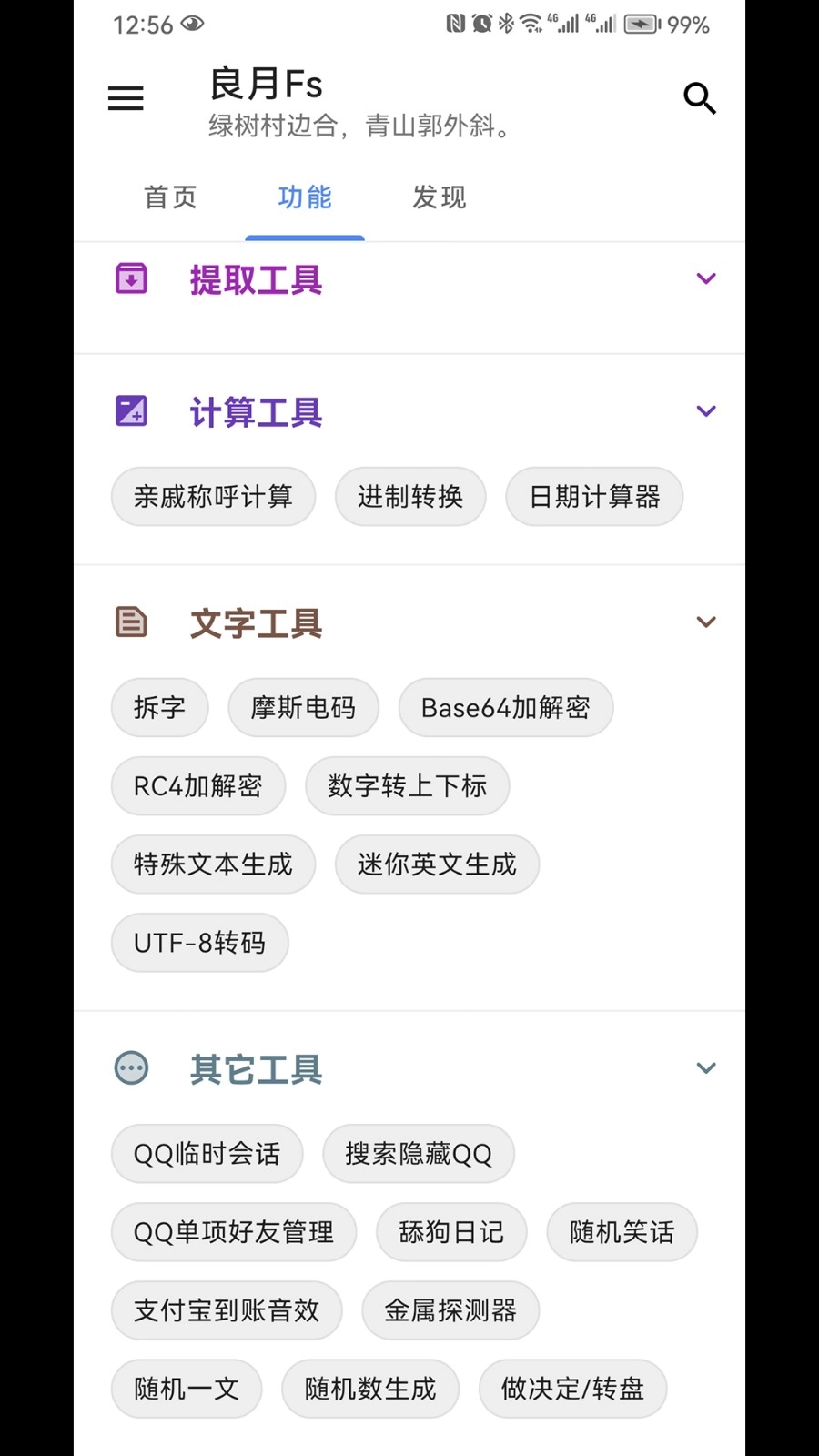Open the 做决定/转盘 decision wheel
The image size is (819, 1456).
[x=572, y=1389]
